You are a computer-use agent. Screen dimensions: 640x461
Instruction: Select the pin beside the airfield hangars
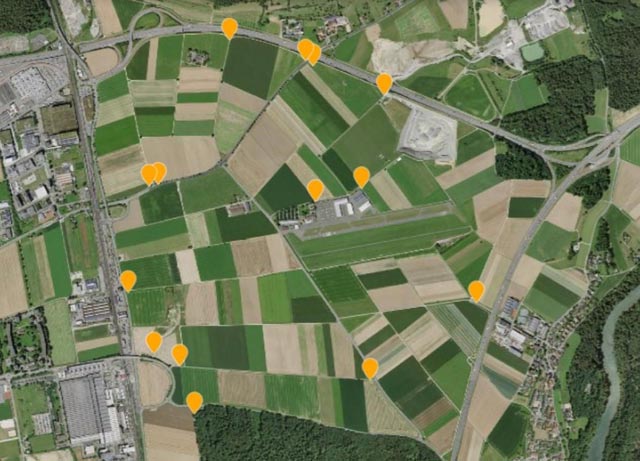pos(361,176)
